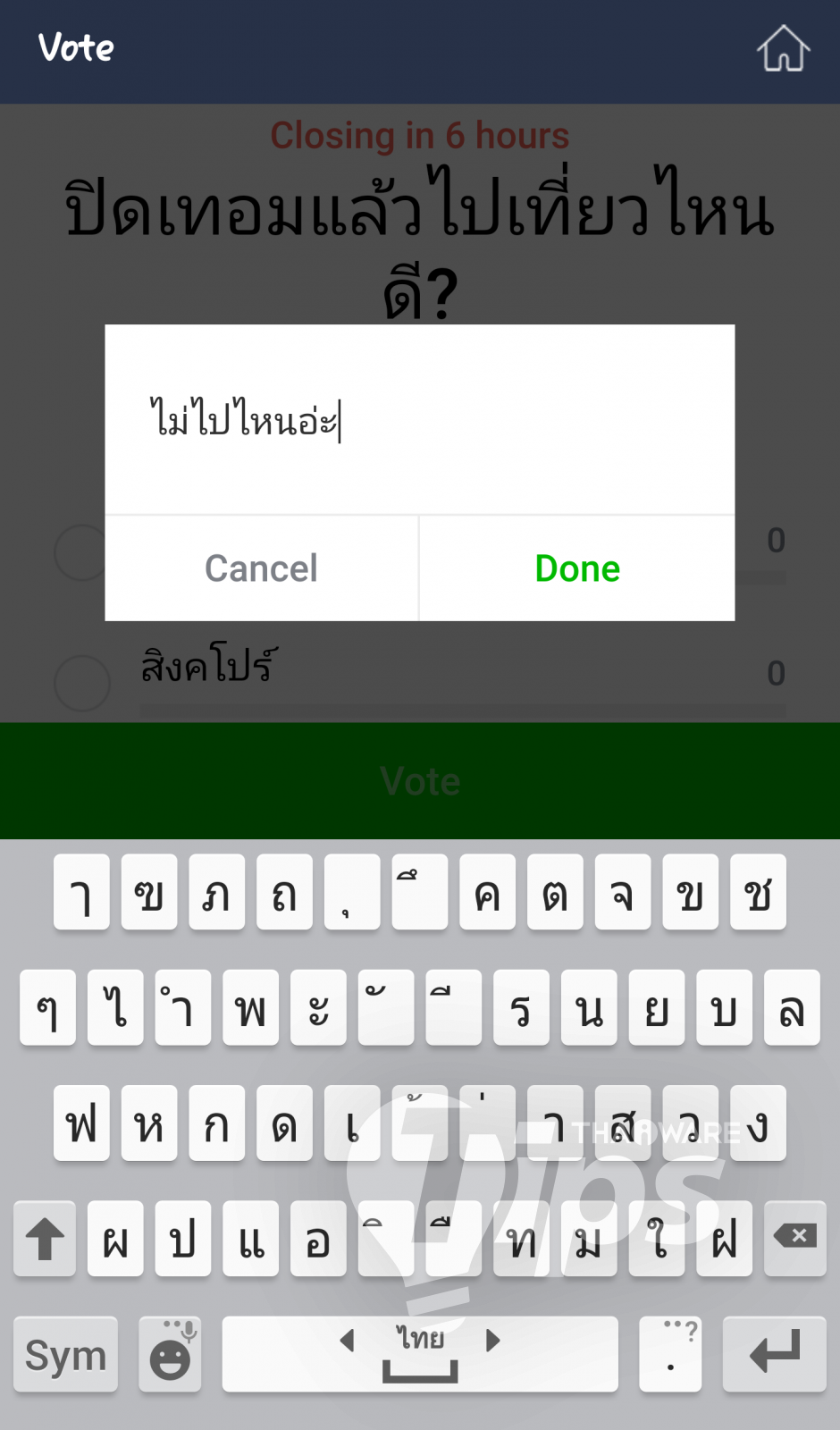
Task: Tap the Sym key for symbols
Action: (x=65, y=1354)
